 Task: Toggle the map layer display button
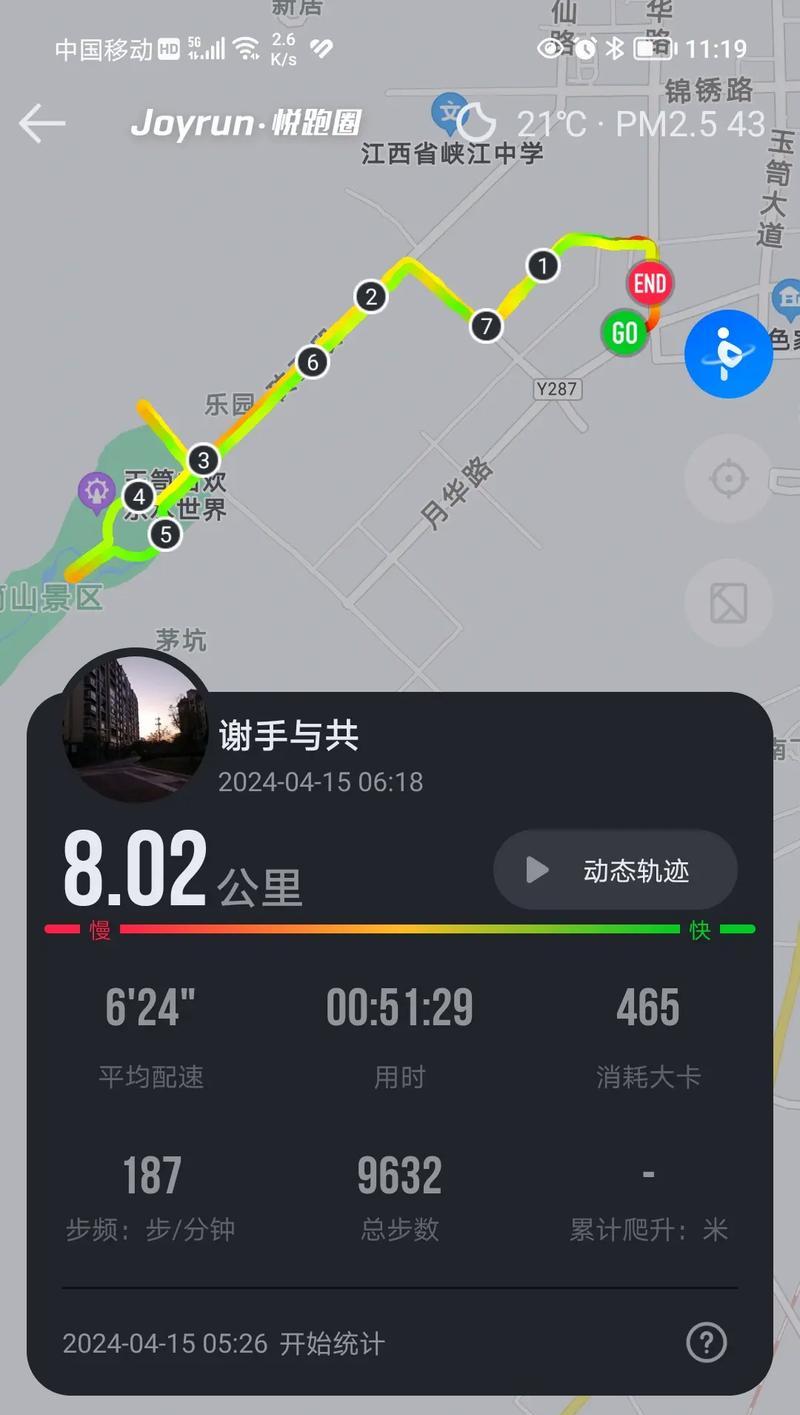click(x=728, y=603)
